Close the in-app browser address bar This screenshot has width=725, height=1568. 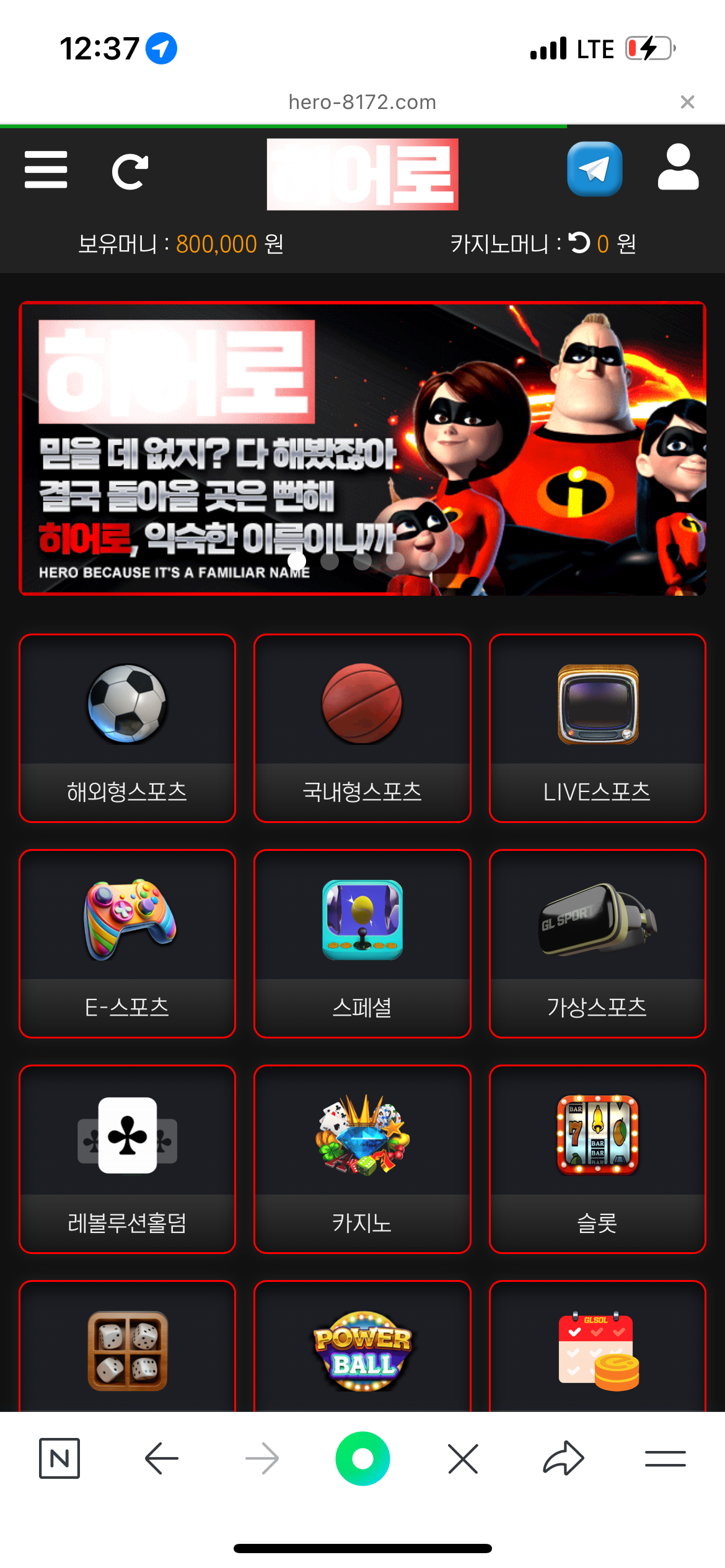tap(687, 102)
